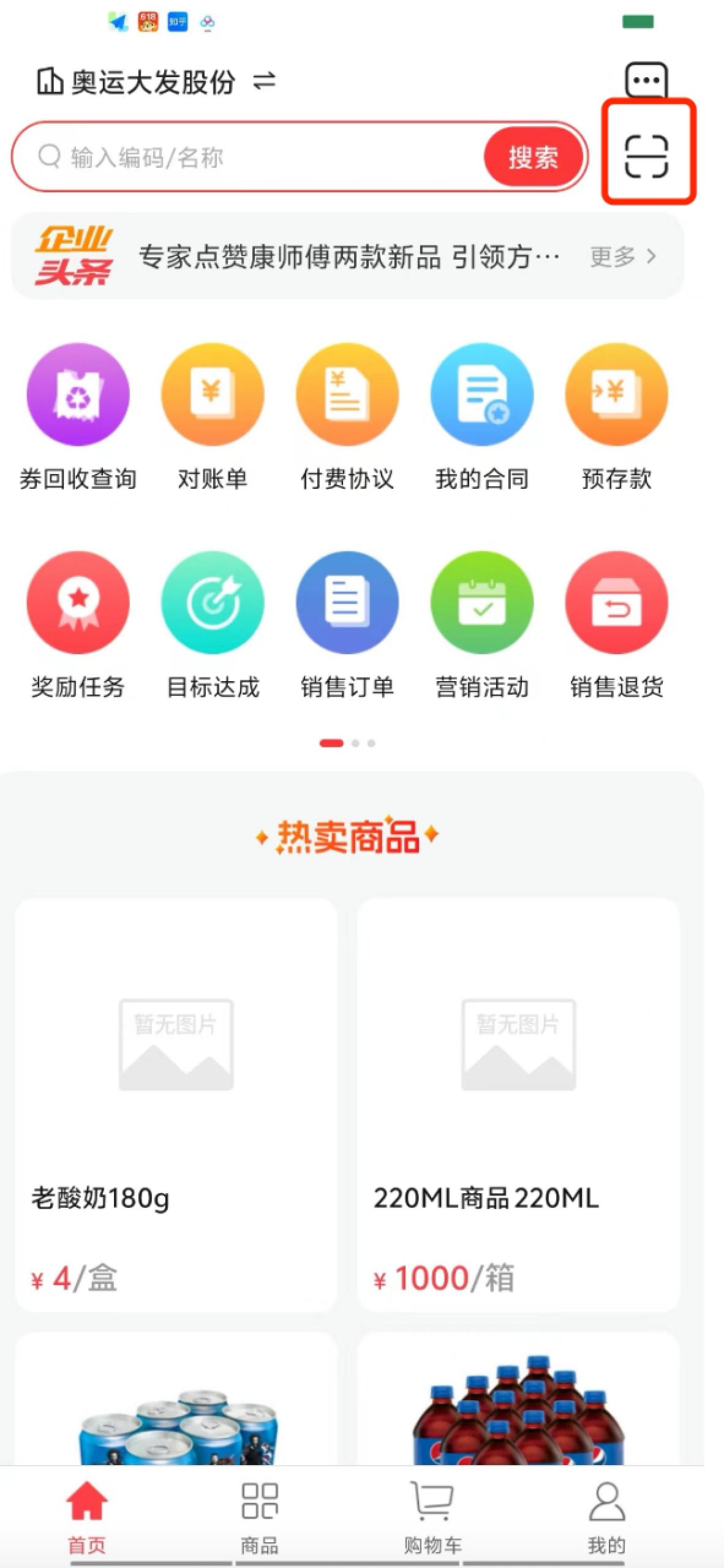Open 预存款
This screenshot has width=724, height=1568.
[617, 417]
